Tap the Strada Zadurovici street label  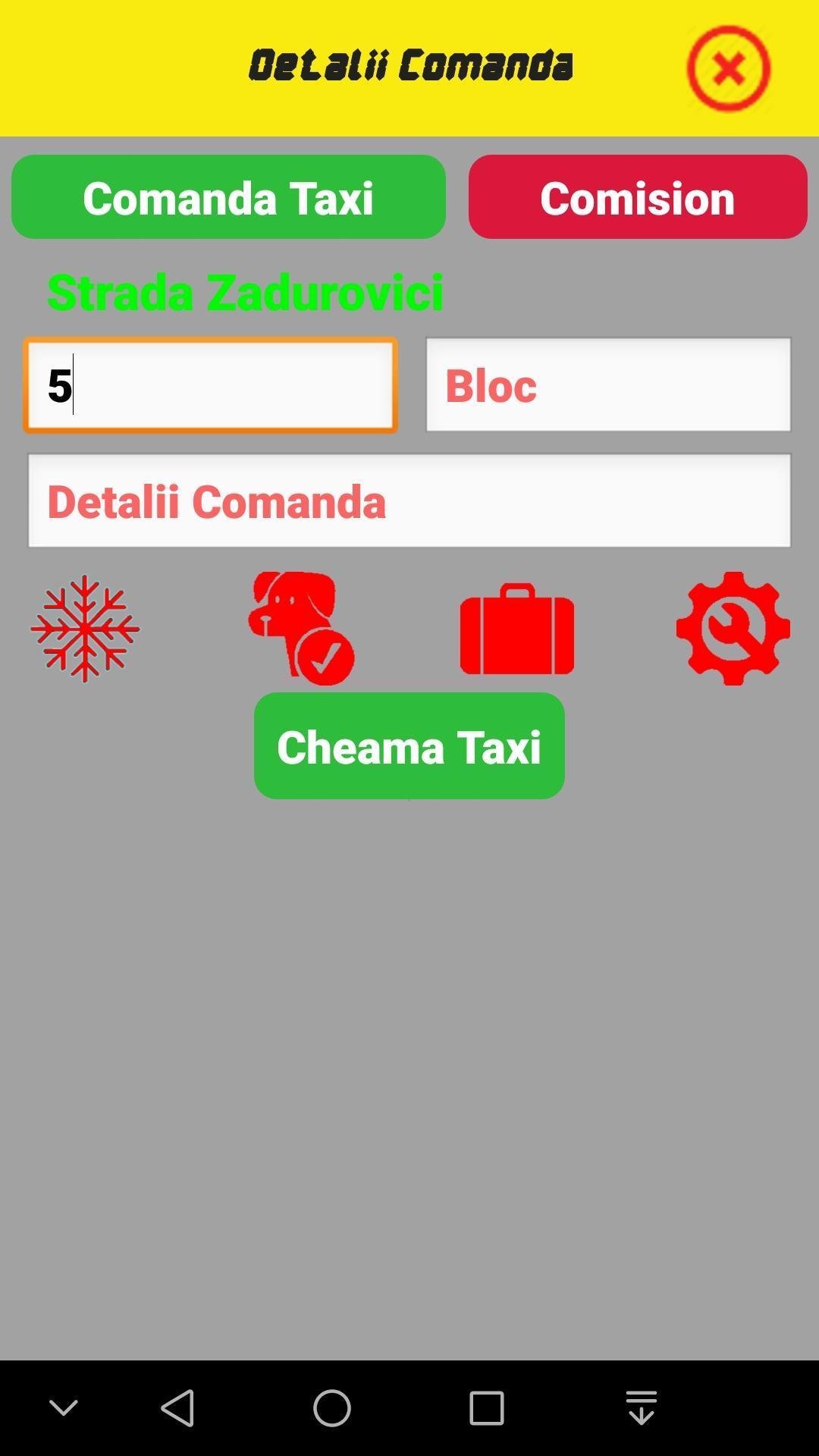click(246, 292)
